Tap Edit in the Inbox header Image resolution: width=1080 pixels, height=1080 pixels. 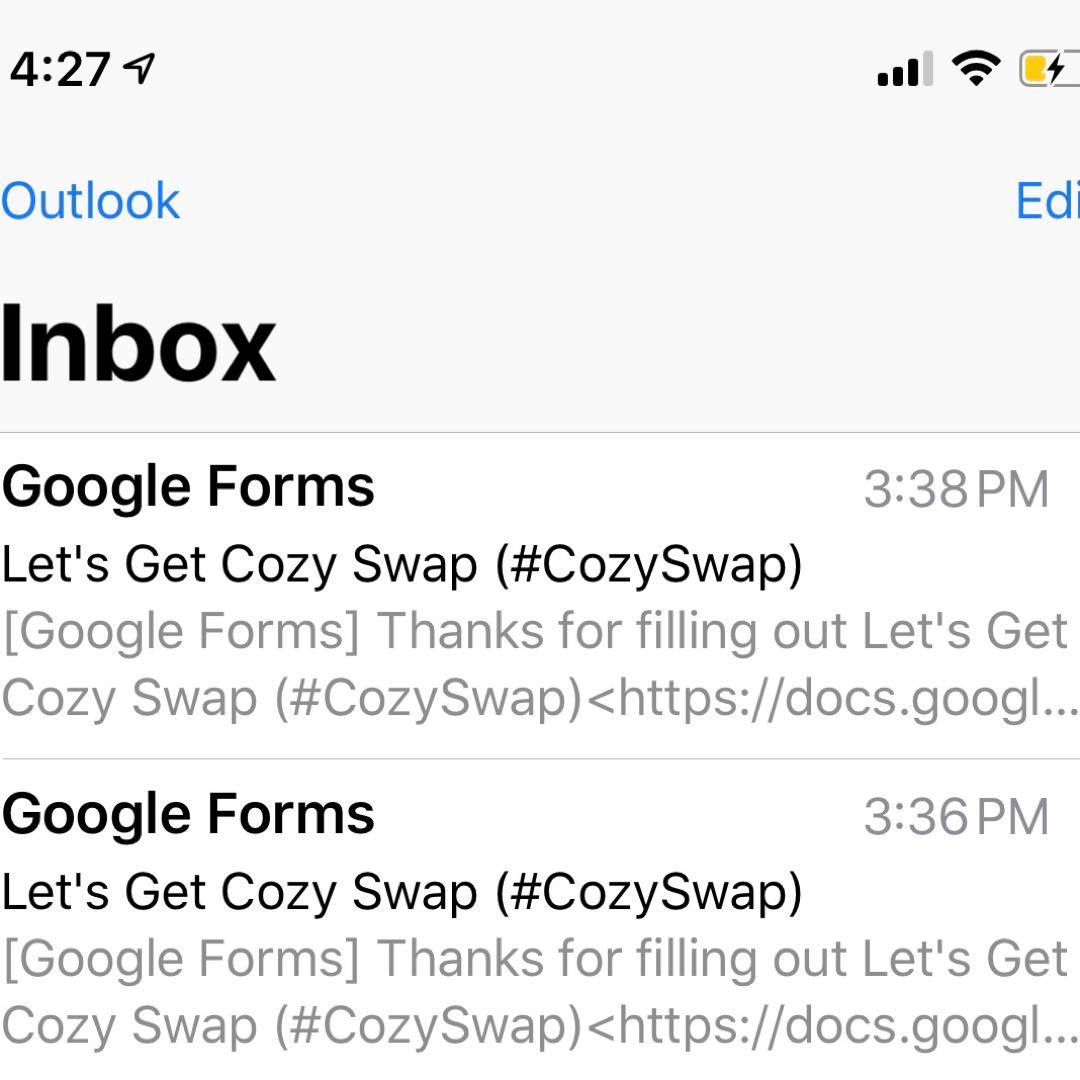1046,201
